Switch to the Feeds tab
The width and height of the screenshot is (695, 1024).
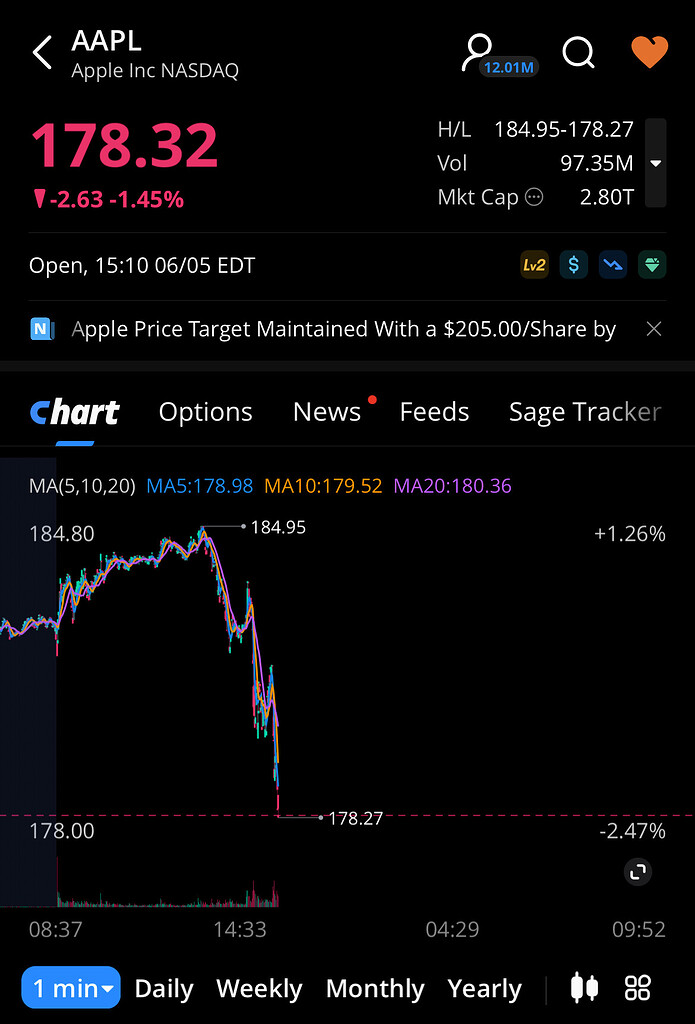click(x=434, y=412)
